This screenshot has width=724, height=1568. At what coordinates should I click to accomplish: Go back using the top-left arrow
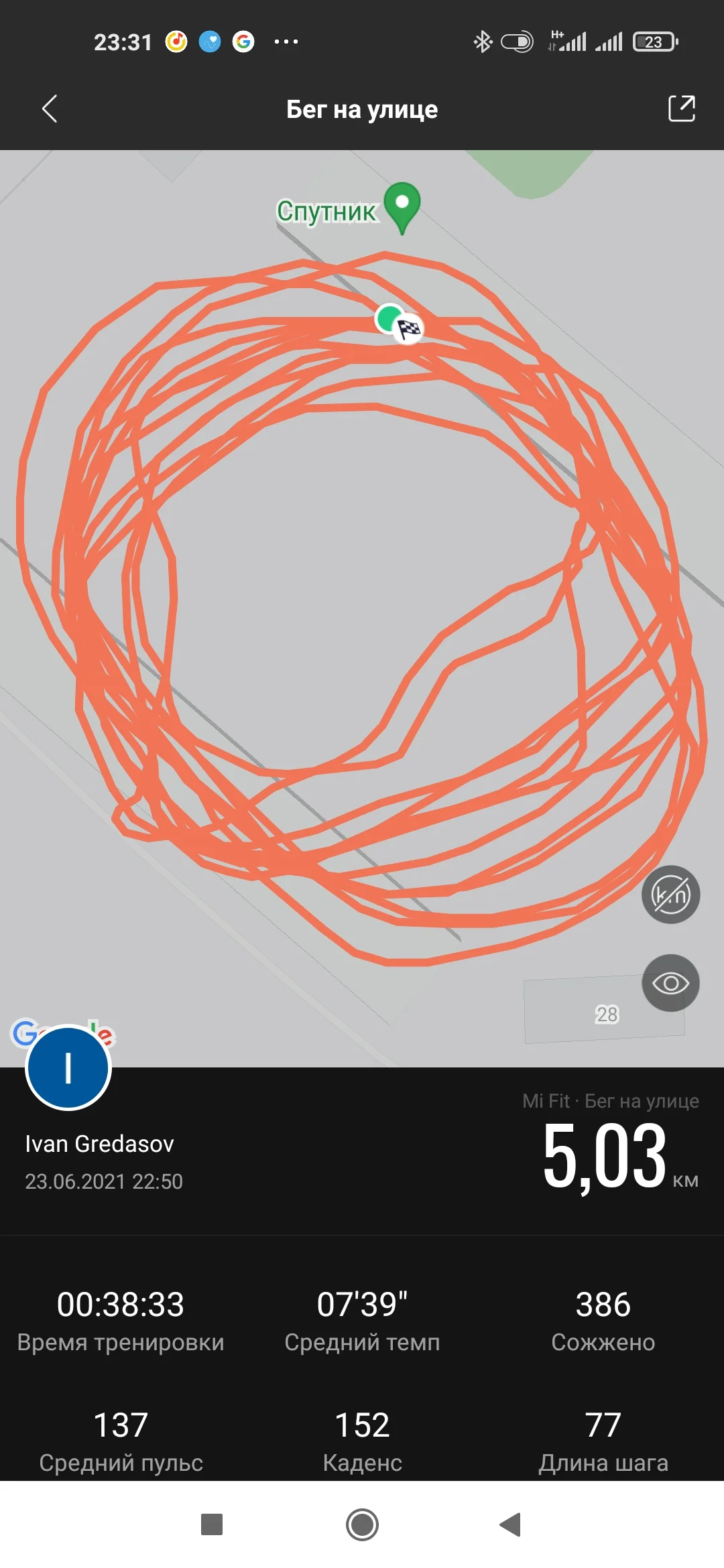(x=50, y=109)
